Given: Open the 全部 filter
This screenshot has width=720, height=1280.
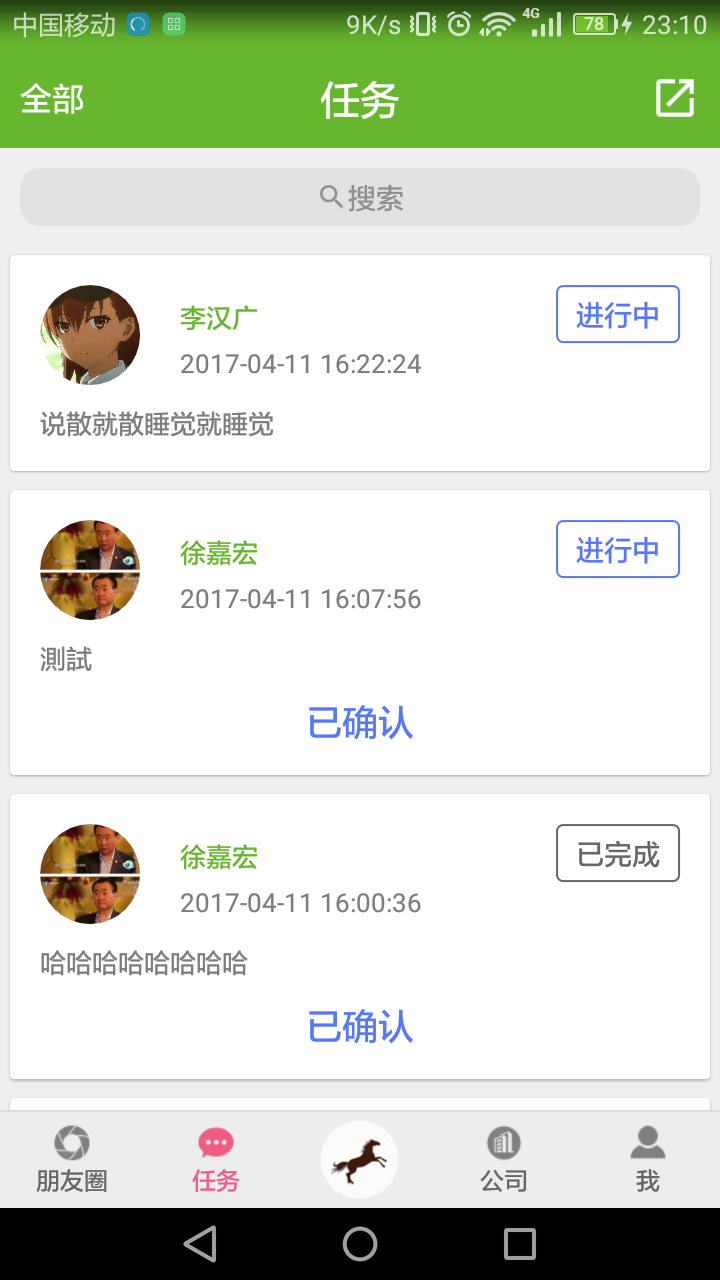Looking at the screenshot, I should click(52, 99).
